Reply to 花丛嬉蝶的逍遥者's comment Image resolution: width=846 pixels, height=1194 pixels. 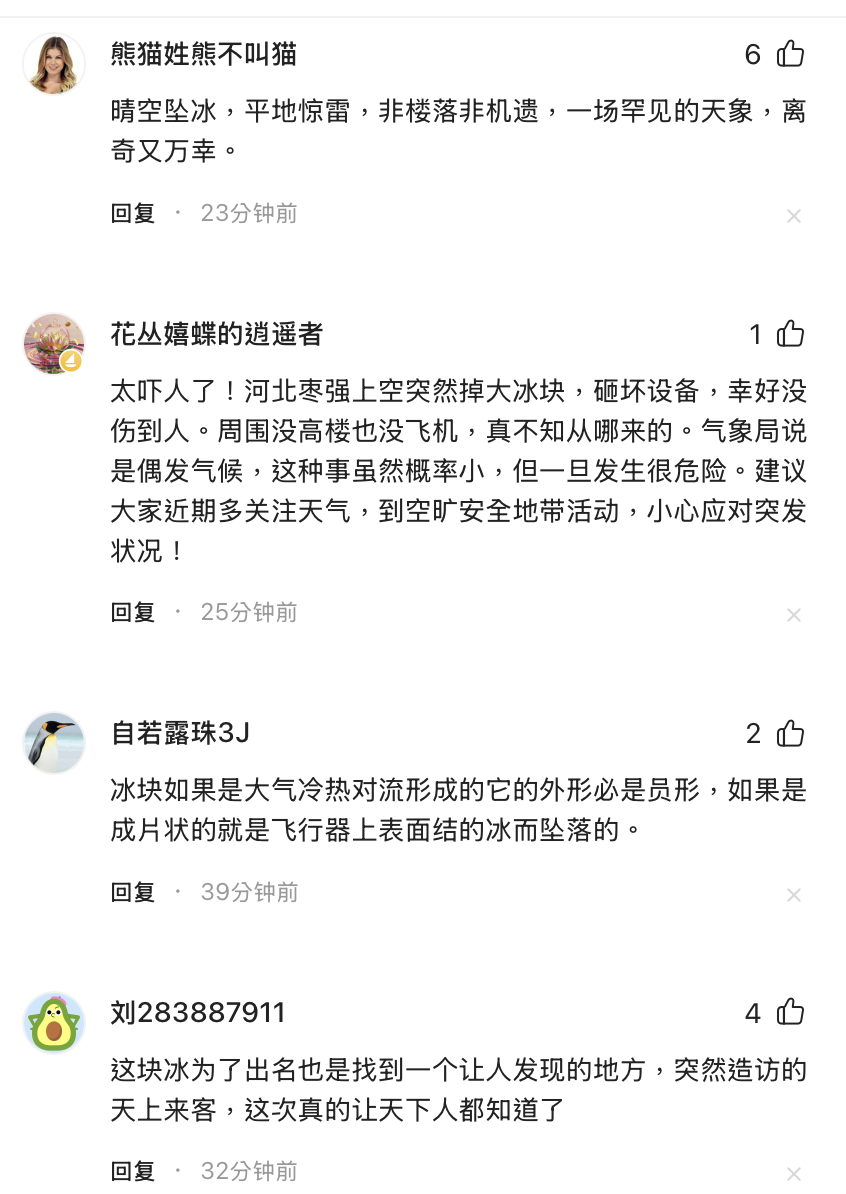[x=133, y=612]
